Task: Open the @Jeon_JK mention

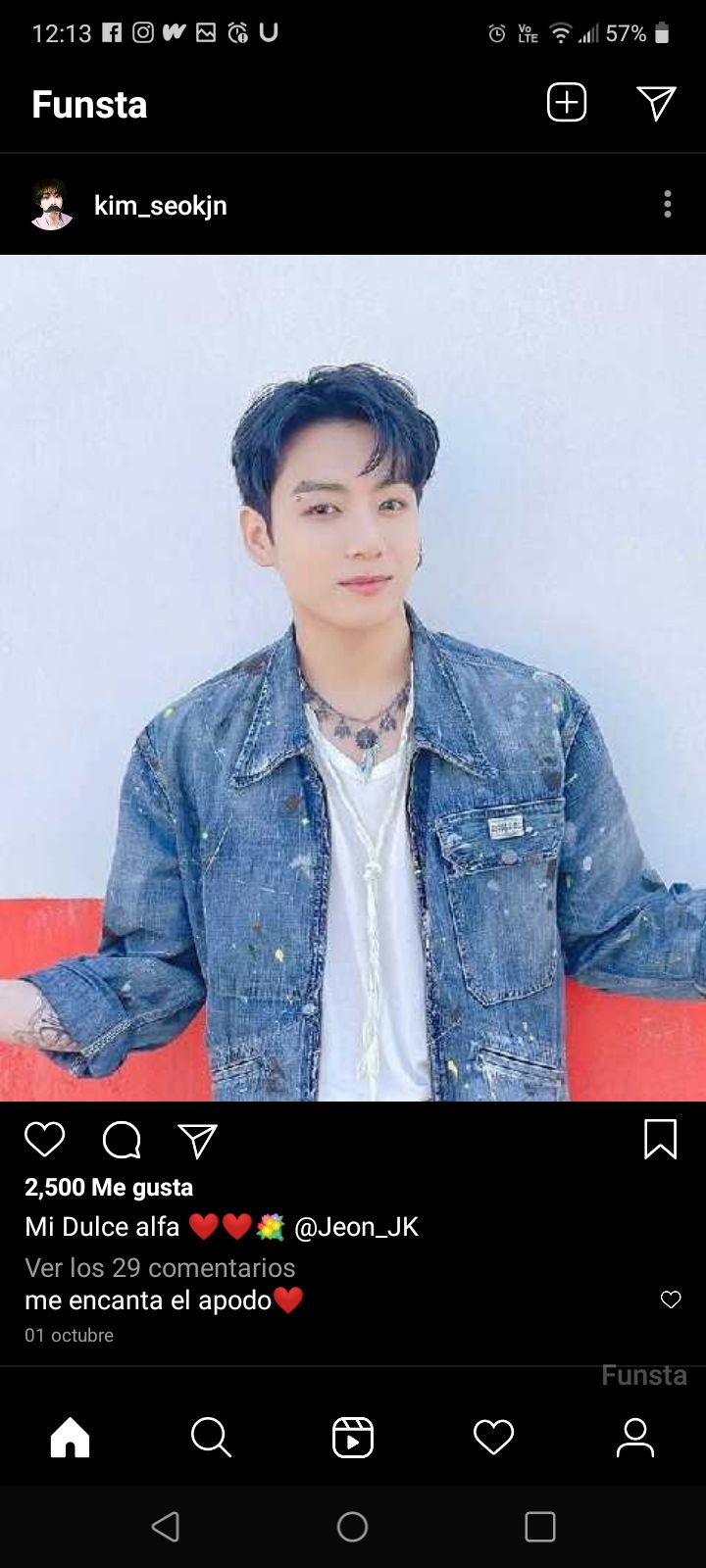Action: click(x=356, y=1227)
